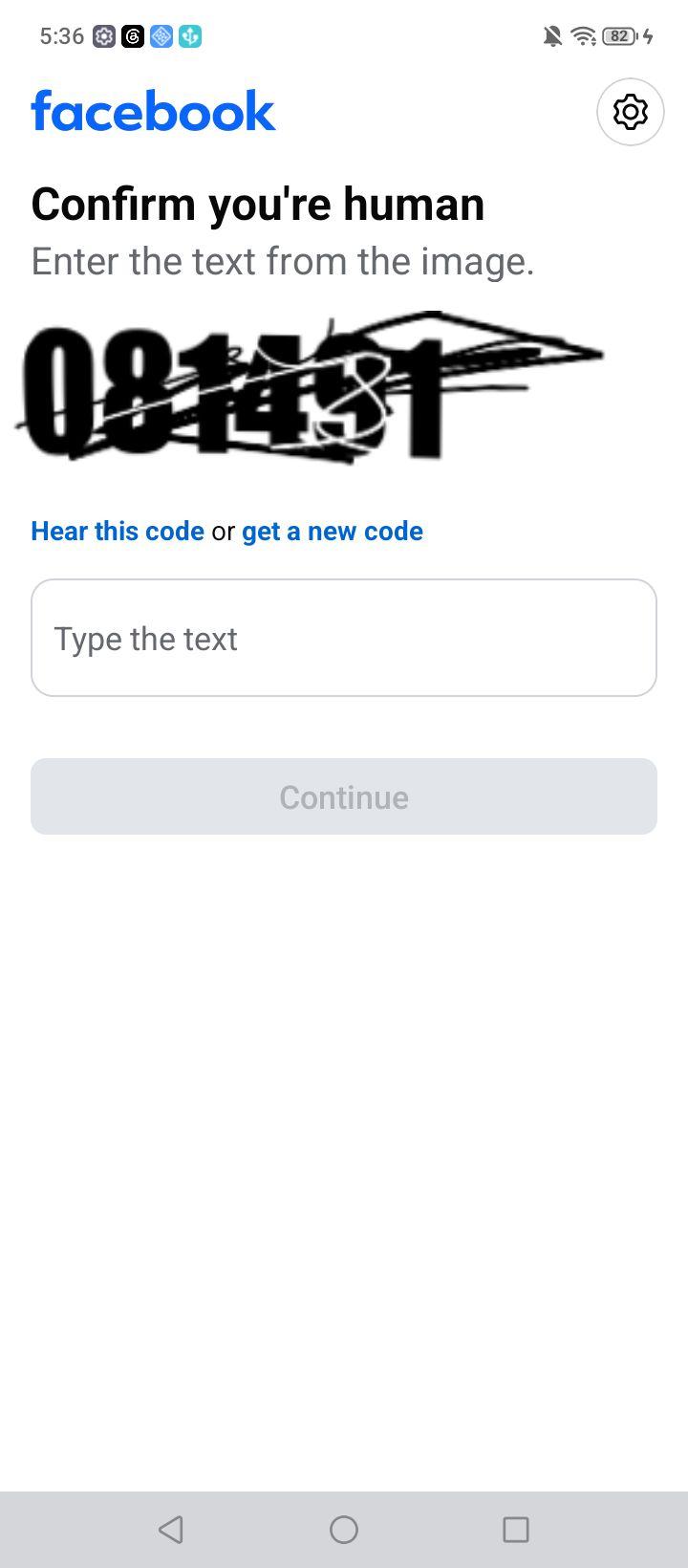688x1568 pixels.
Task: Open recent apps from the navigation bar
Action: [x=516, y=1530]
